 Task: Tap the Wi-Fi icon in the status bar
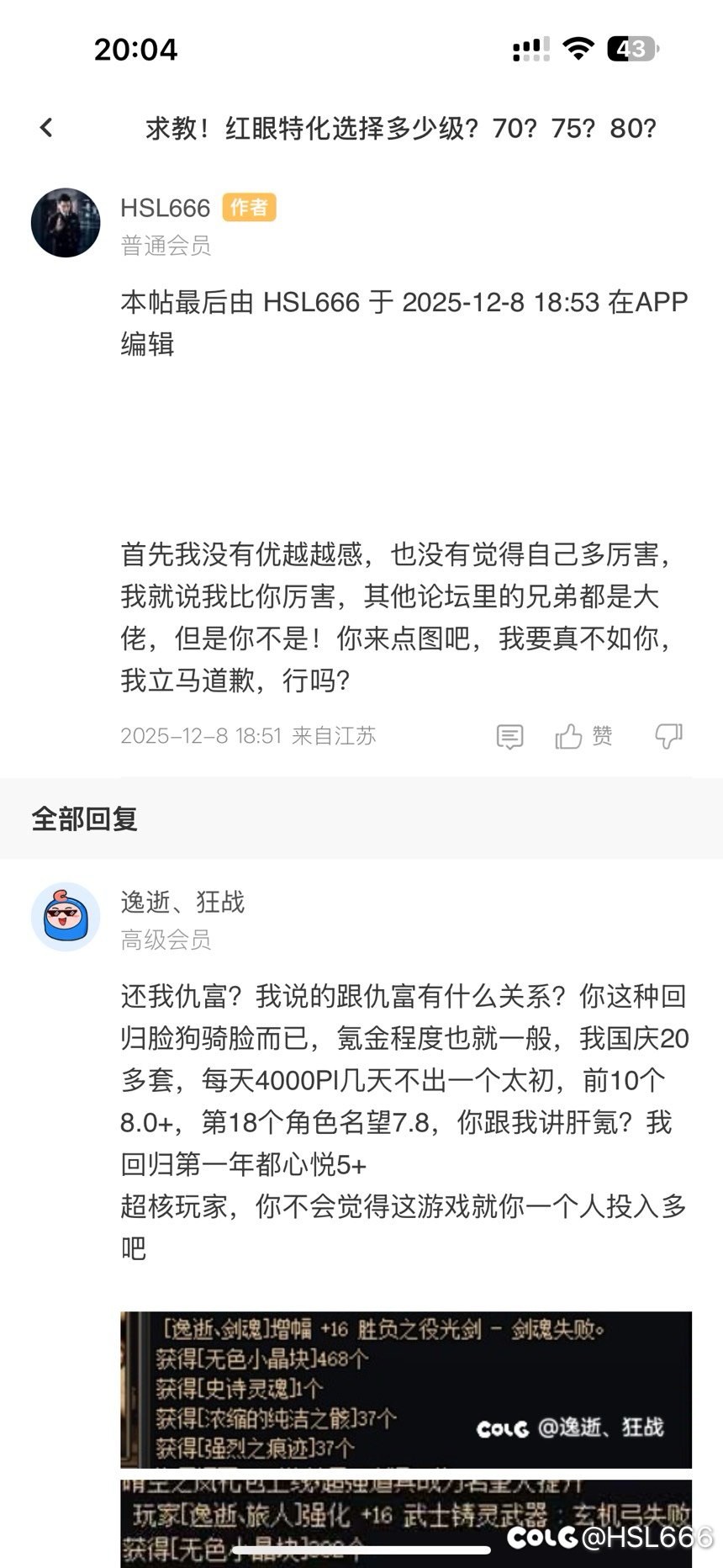[577, 49]
